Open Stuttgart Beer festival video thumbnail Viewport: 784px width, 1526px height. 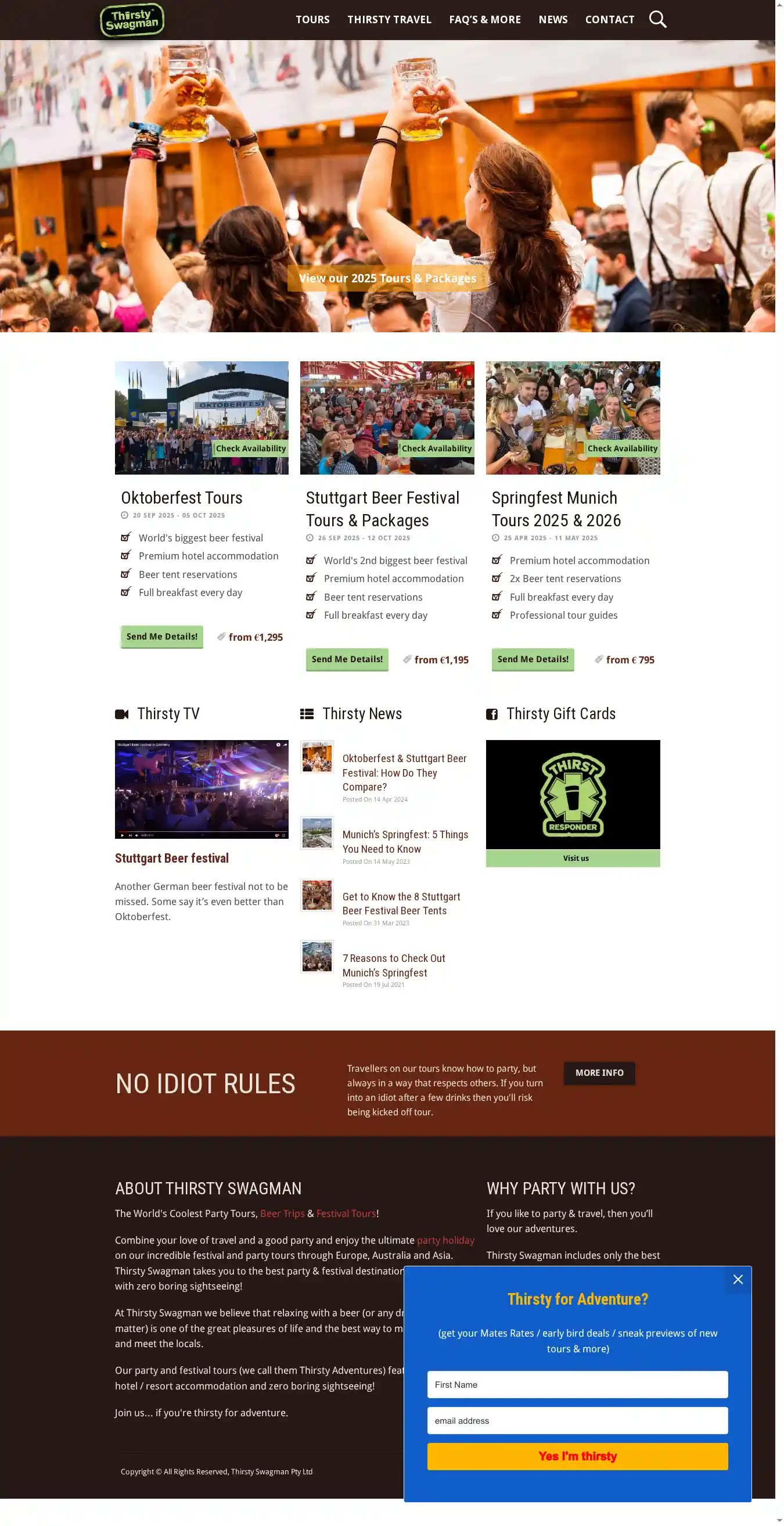click(202, 788)
